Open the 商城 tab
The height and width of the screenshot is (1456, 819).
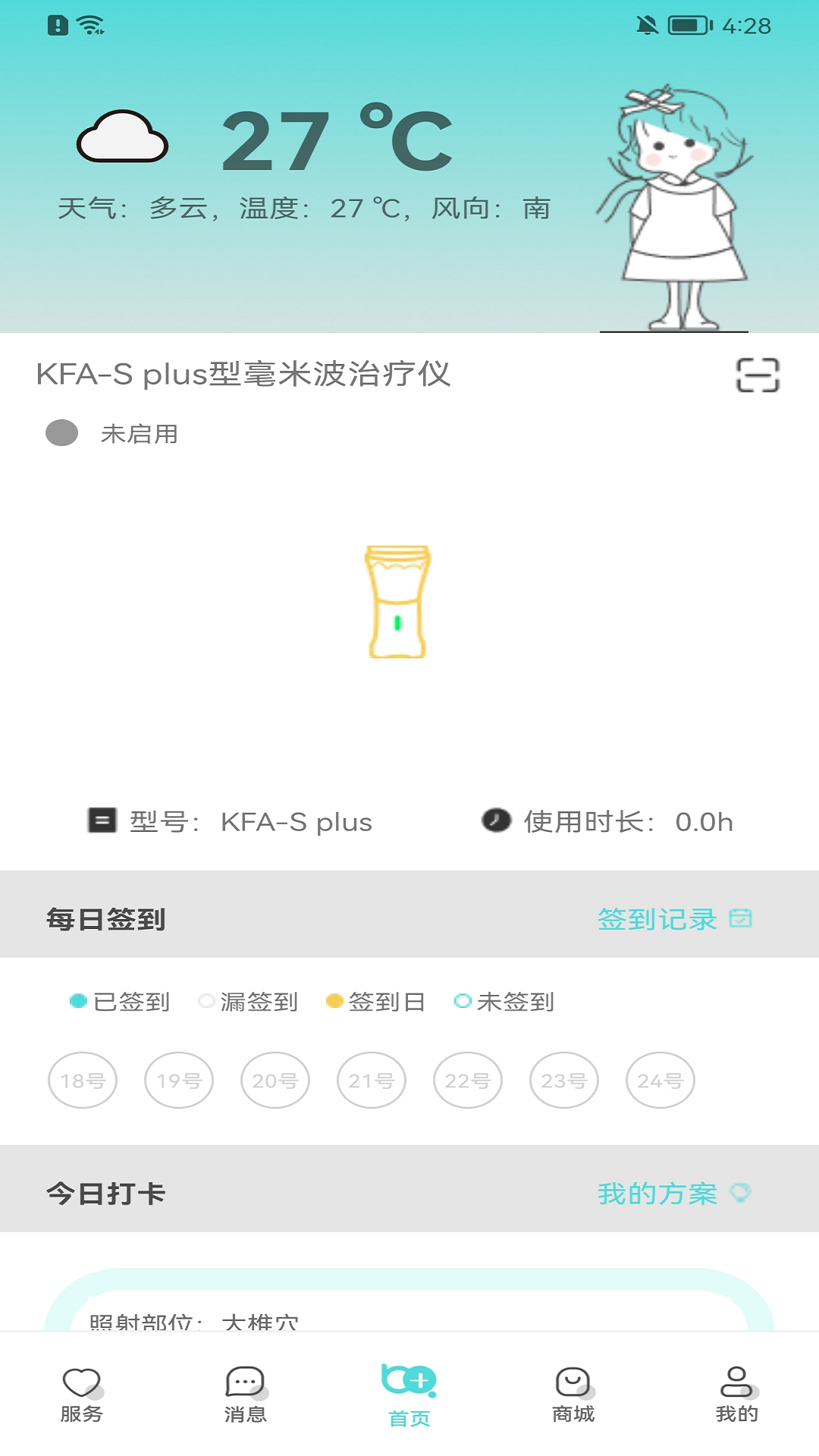click(x=573, y=1395)
